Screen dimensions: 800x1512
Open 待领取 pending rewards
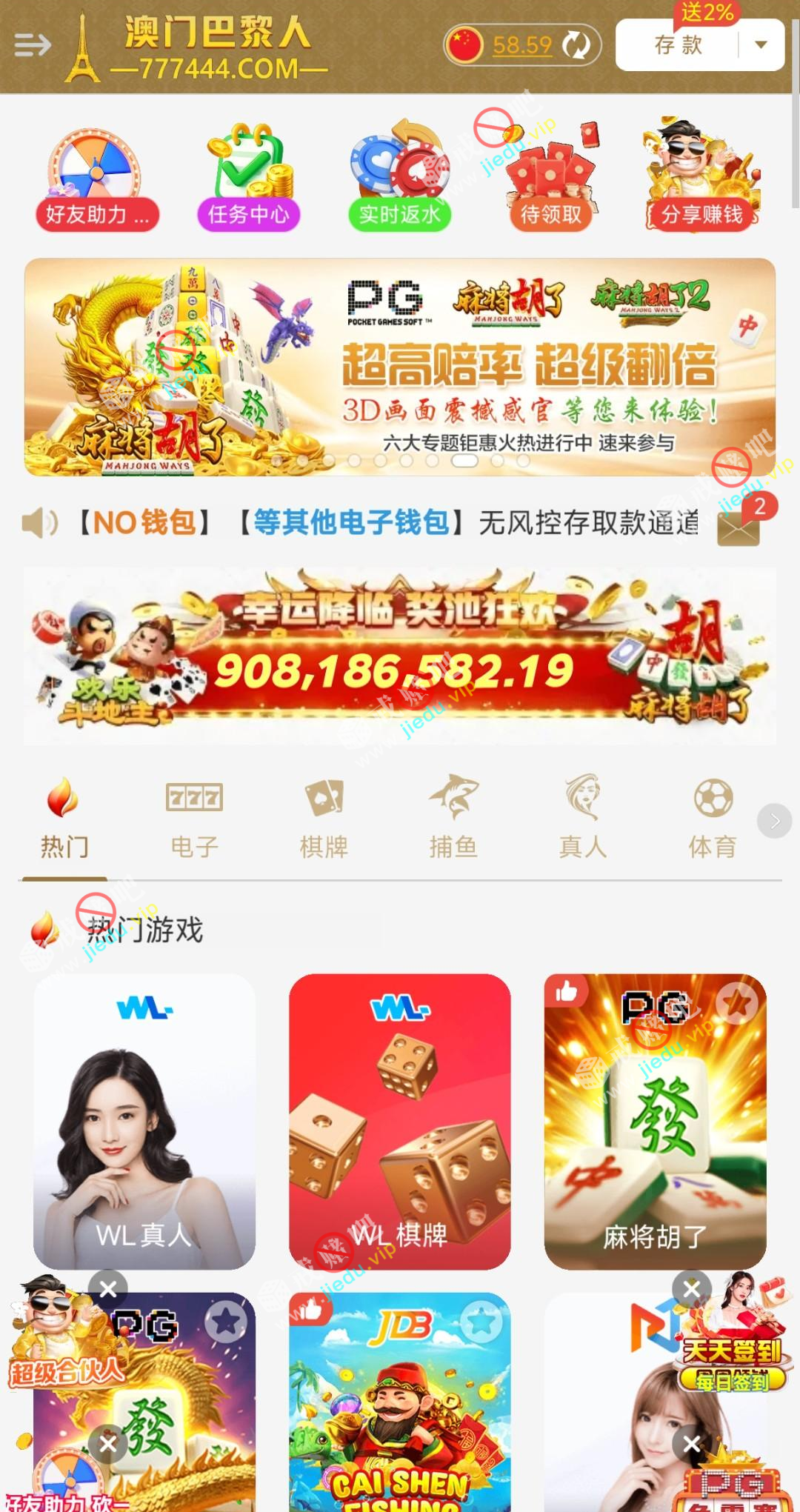(x=551, y=179)
